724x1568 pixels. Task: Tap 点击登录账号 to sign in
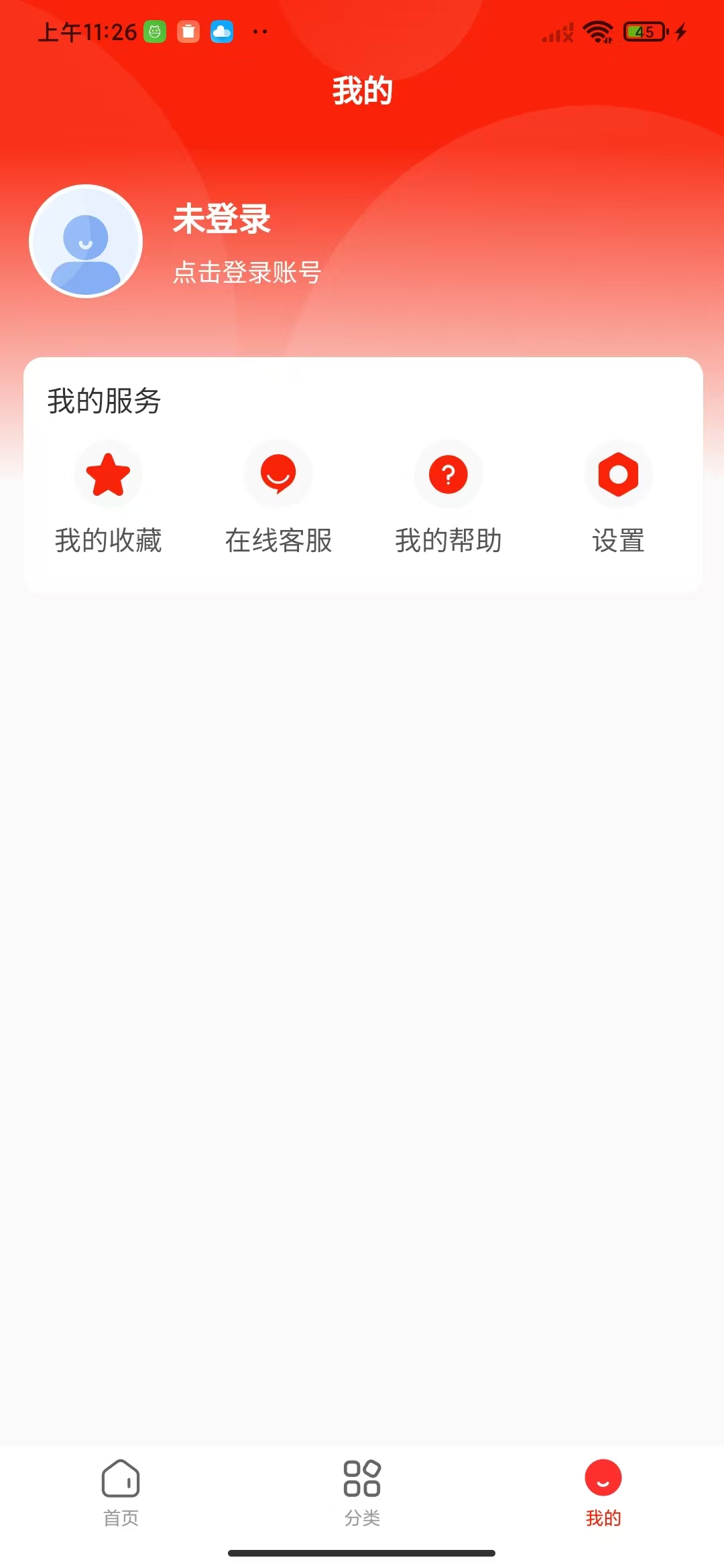(247, 272)
